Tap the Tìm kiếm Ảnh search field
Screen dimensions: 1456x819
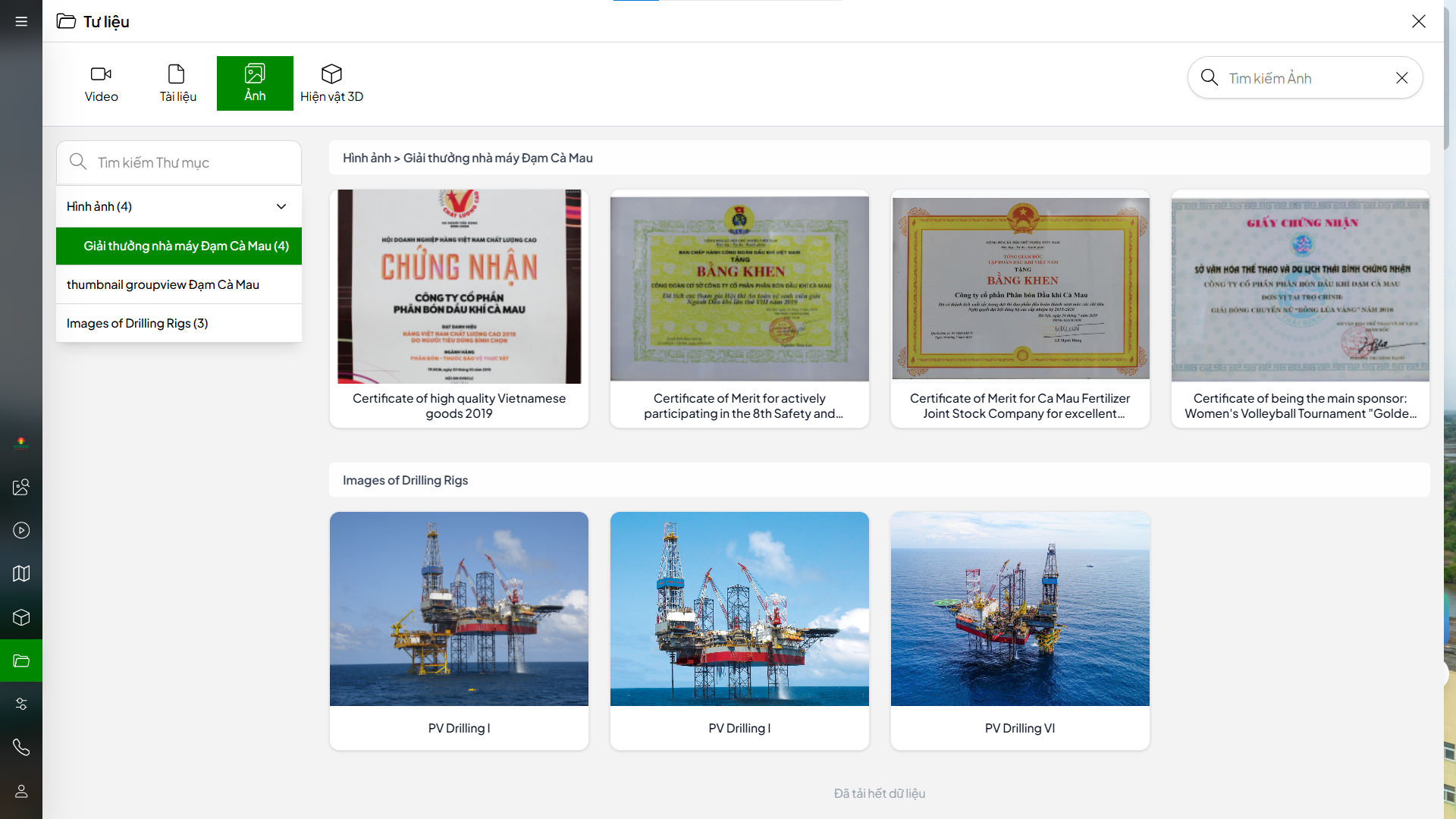[1304, 78]
